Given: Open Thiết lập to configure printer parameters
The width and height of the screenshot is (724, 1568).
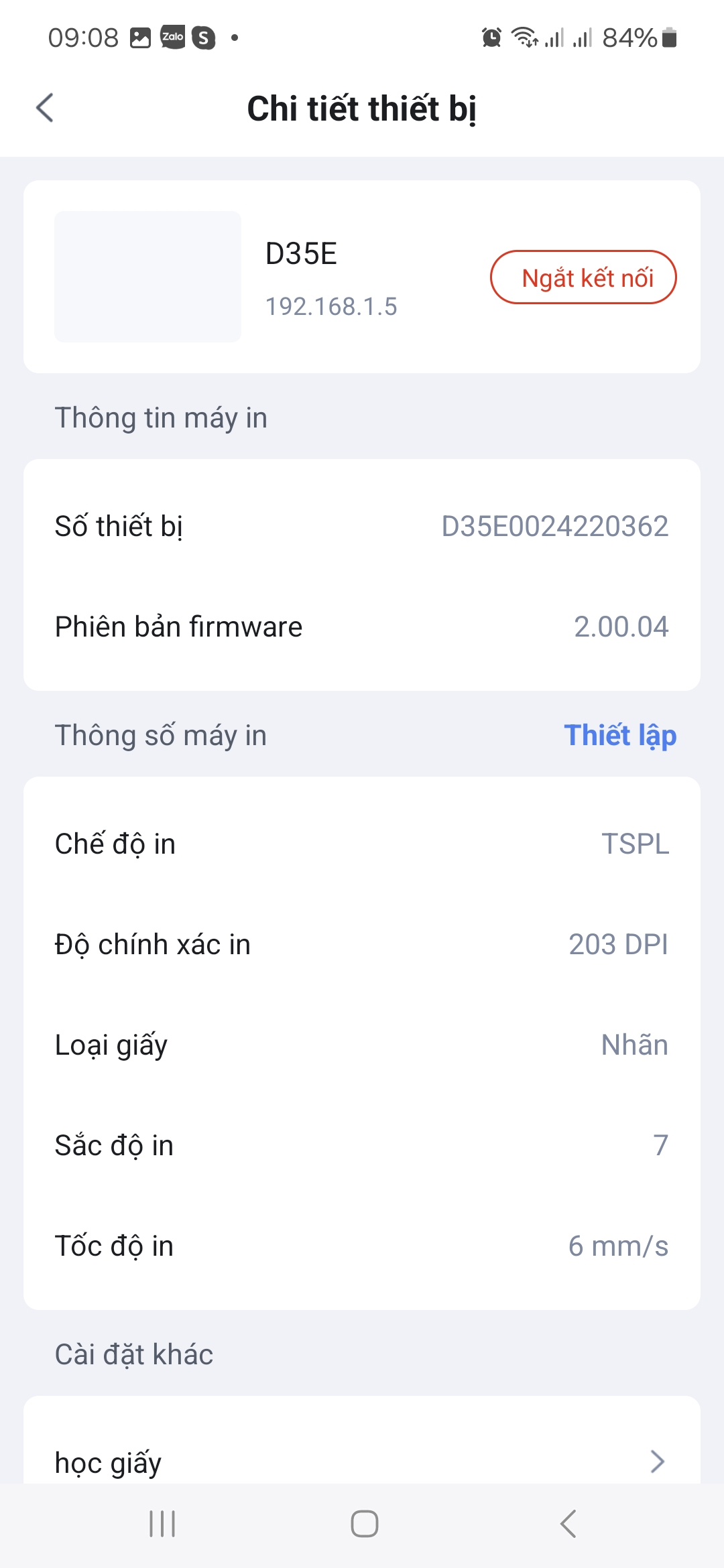Looking at the screenshot, I should pos(619,735).
